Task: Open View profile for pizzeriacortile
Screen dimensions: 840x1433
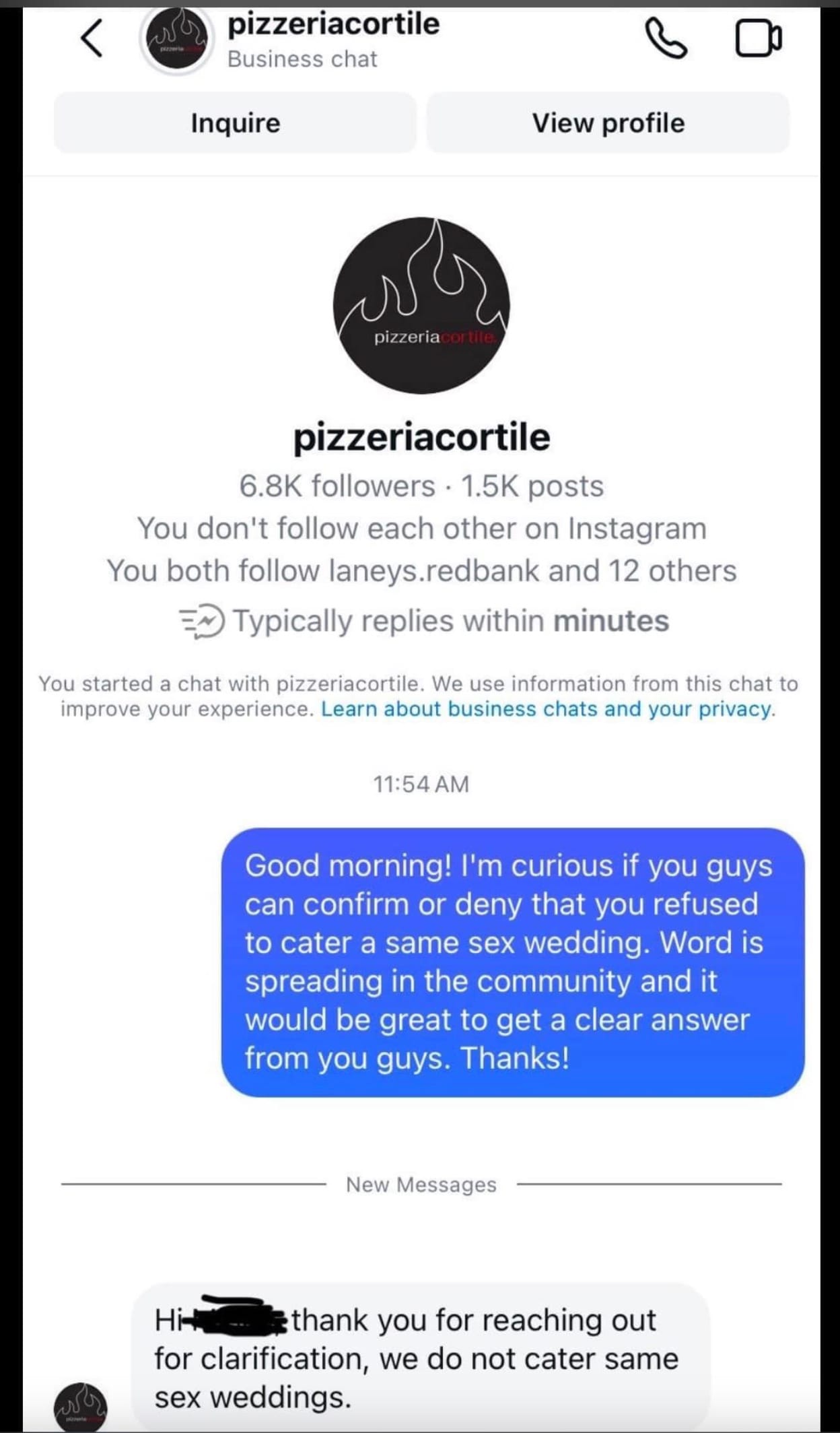Action: coord(608,123)
